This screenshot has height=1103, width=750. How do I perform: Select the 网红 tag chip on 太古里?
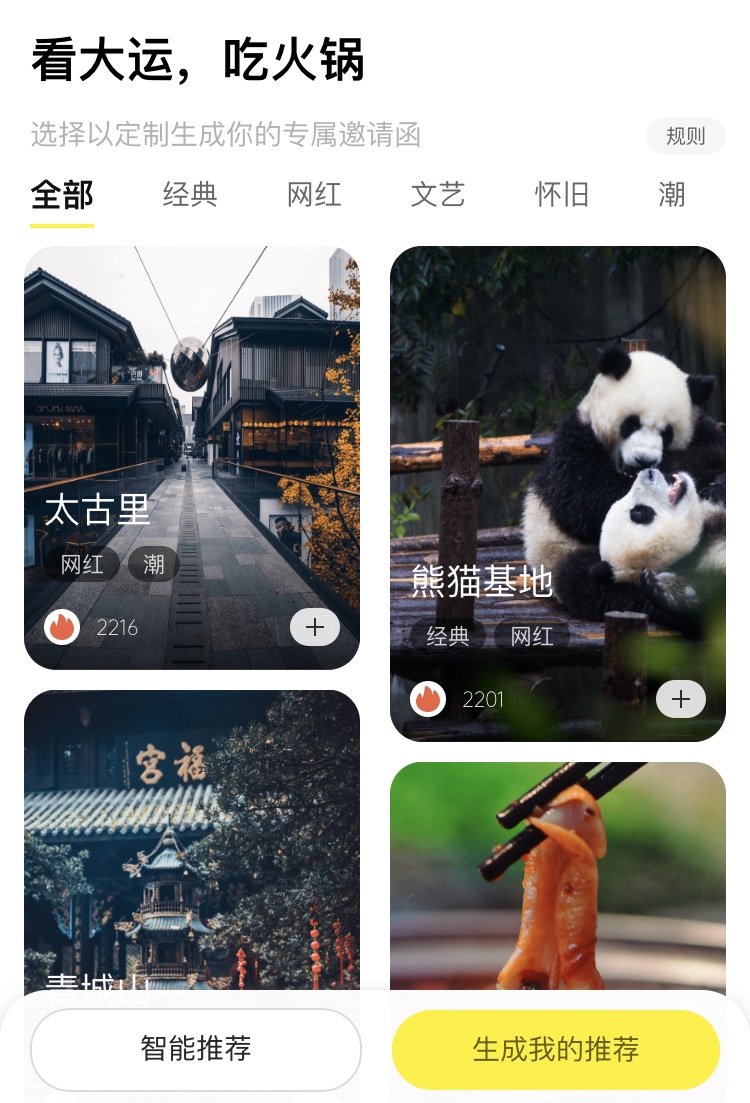(x=81, y=564)
